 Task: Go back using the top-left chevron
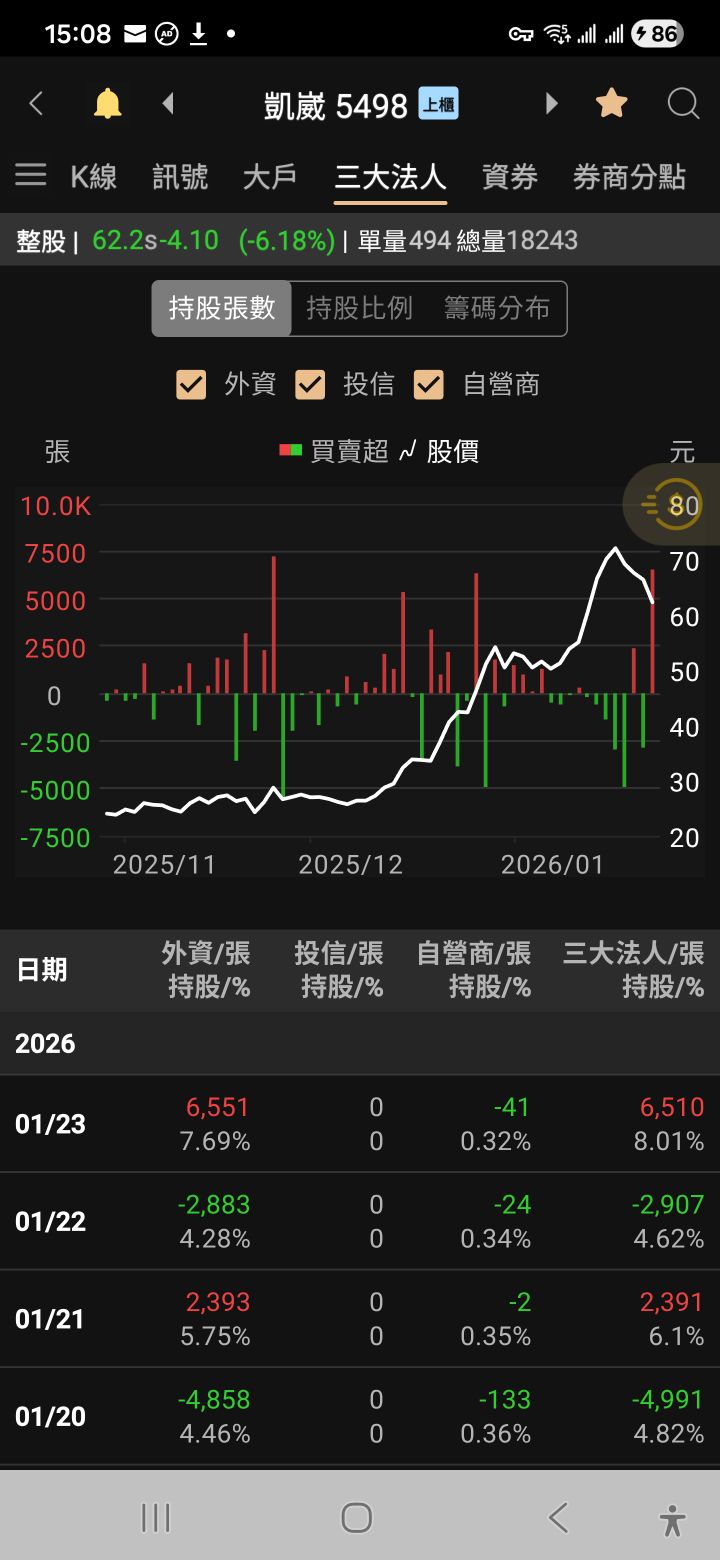37,103
